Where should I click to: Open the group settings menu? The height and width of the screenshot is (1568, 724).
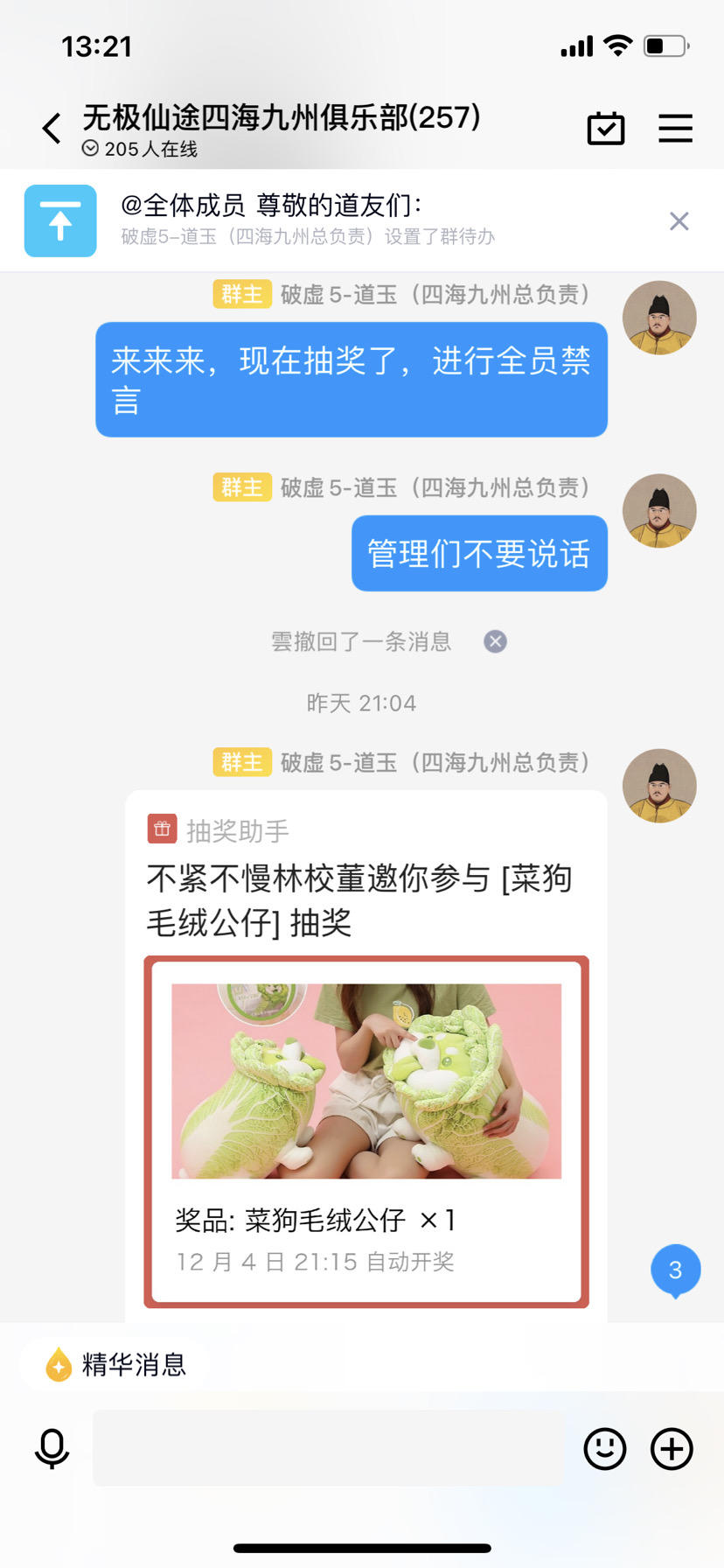[675, 129]
